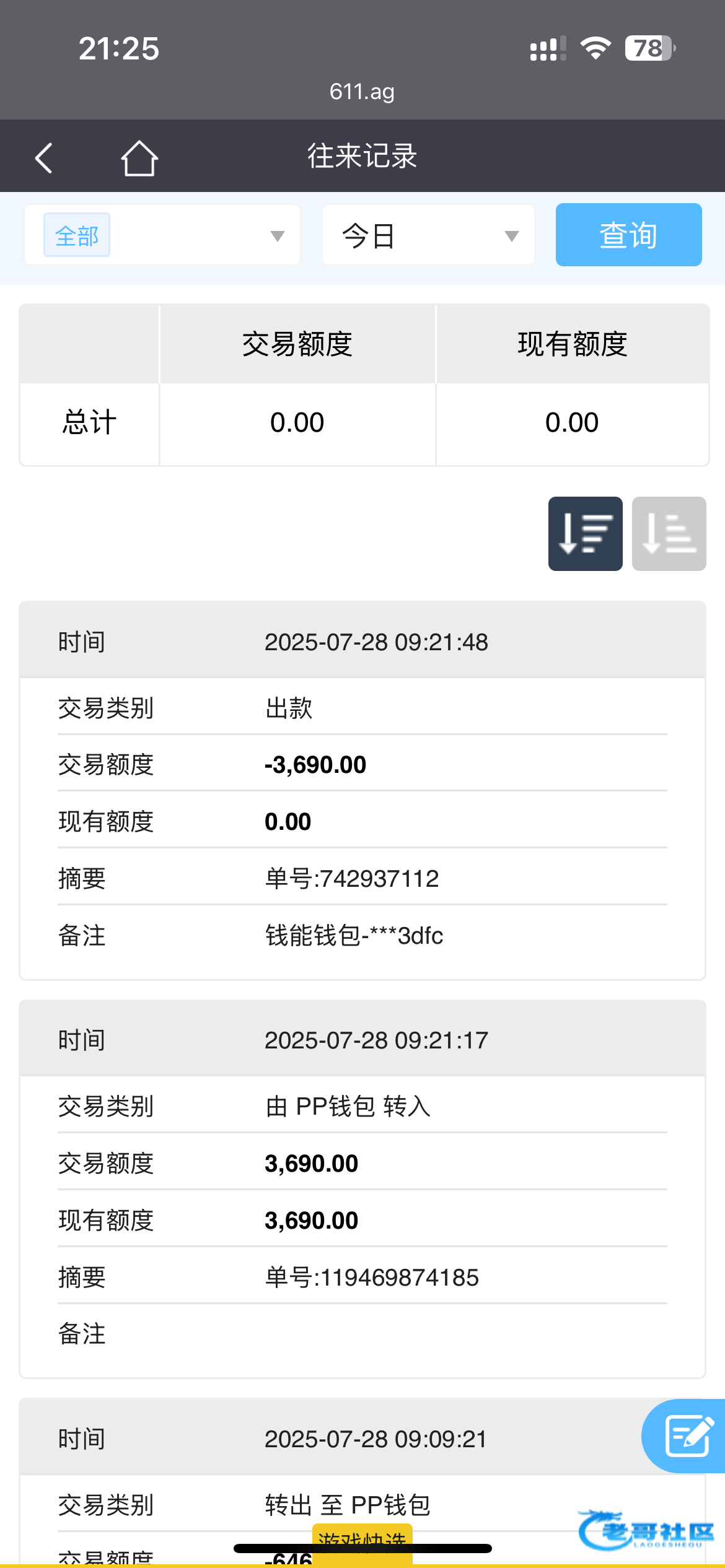Select the dark descending sort button

tap(585, 534)
